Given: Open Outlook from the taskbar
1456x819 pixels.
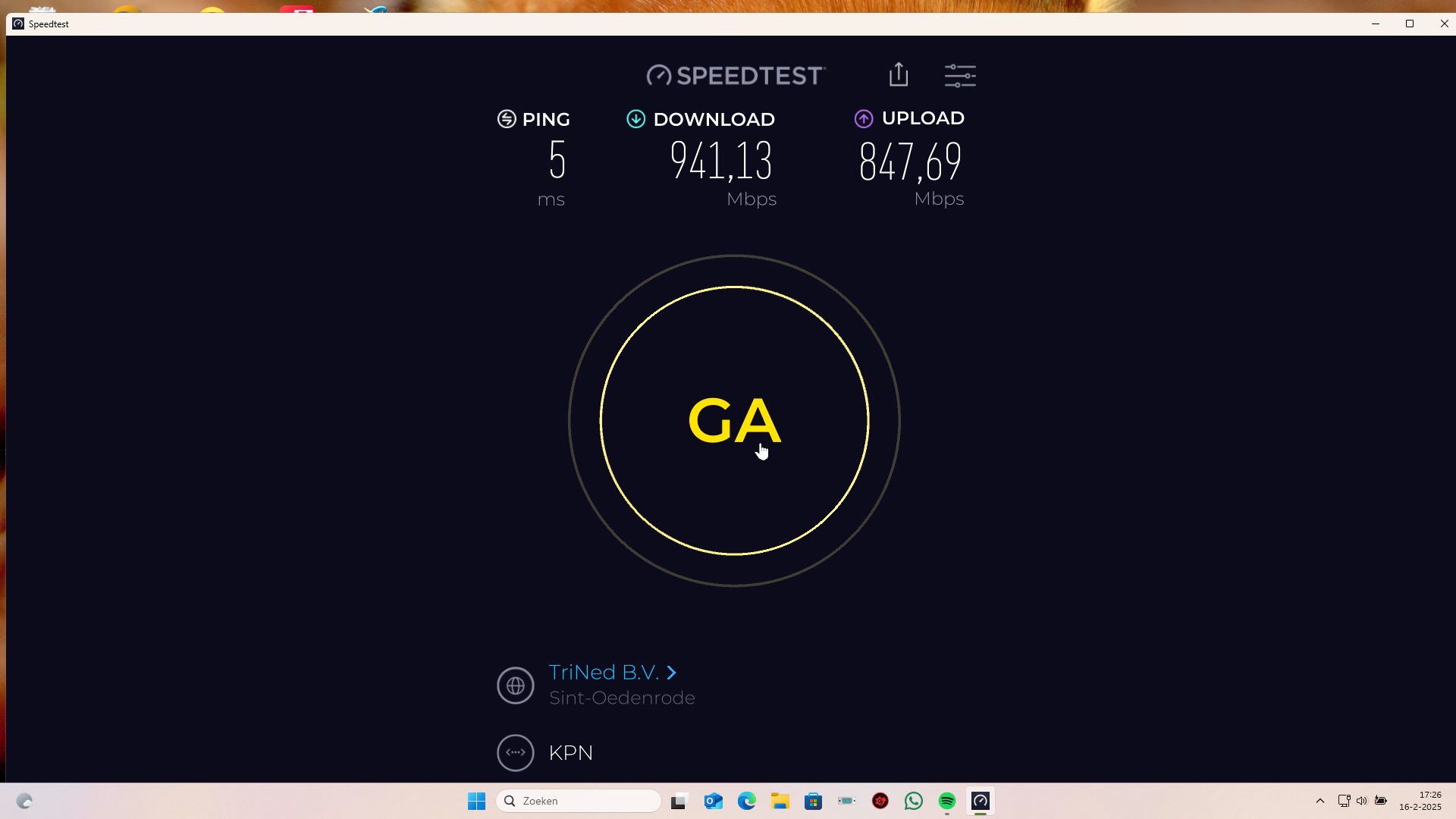Looking at the screenshot, I should [x=713, y=801].
